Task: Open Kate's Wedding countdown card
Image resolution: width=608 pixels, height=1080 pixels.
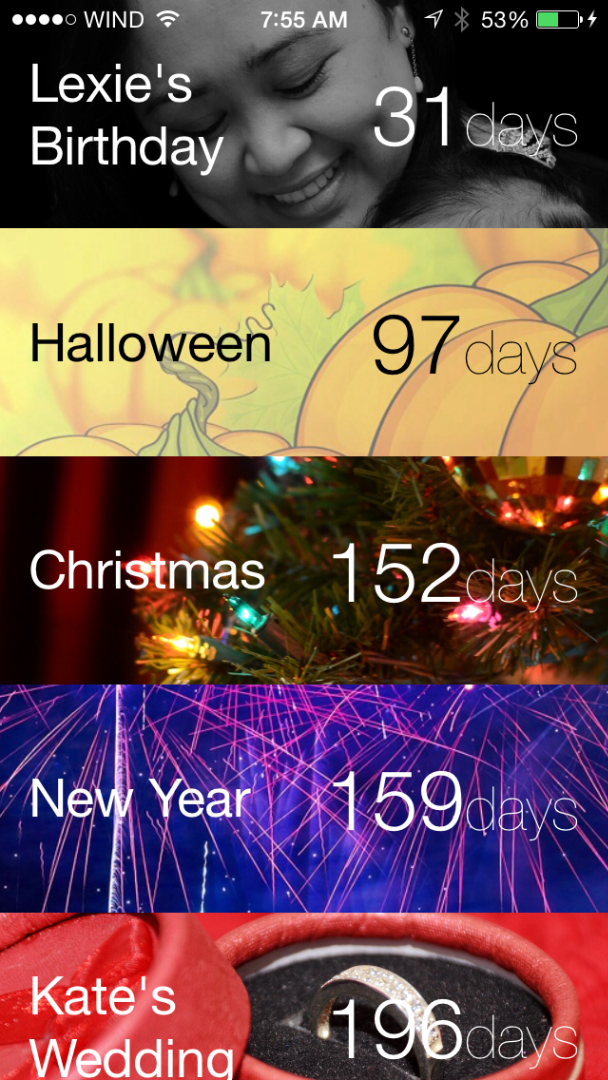Action: click(x=304, y=997)
